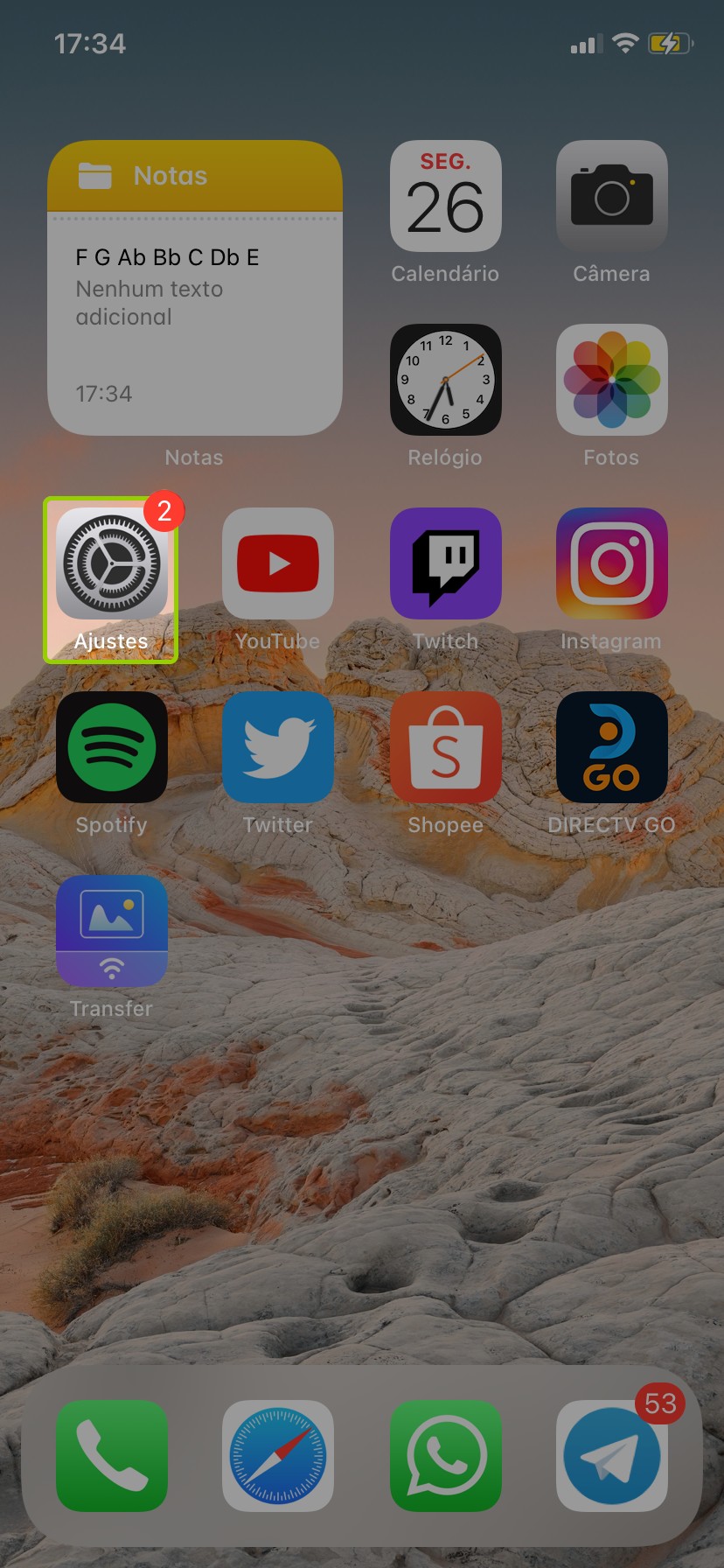The width and height of the screenshot is (724, 1568).
Task: Launch Instagram
Action: click(611, 564)
